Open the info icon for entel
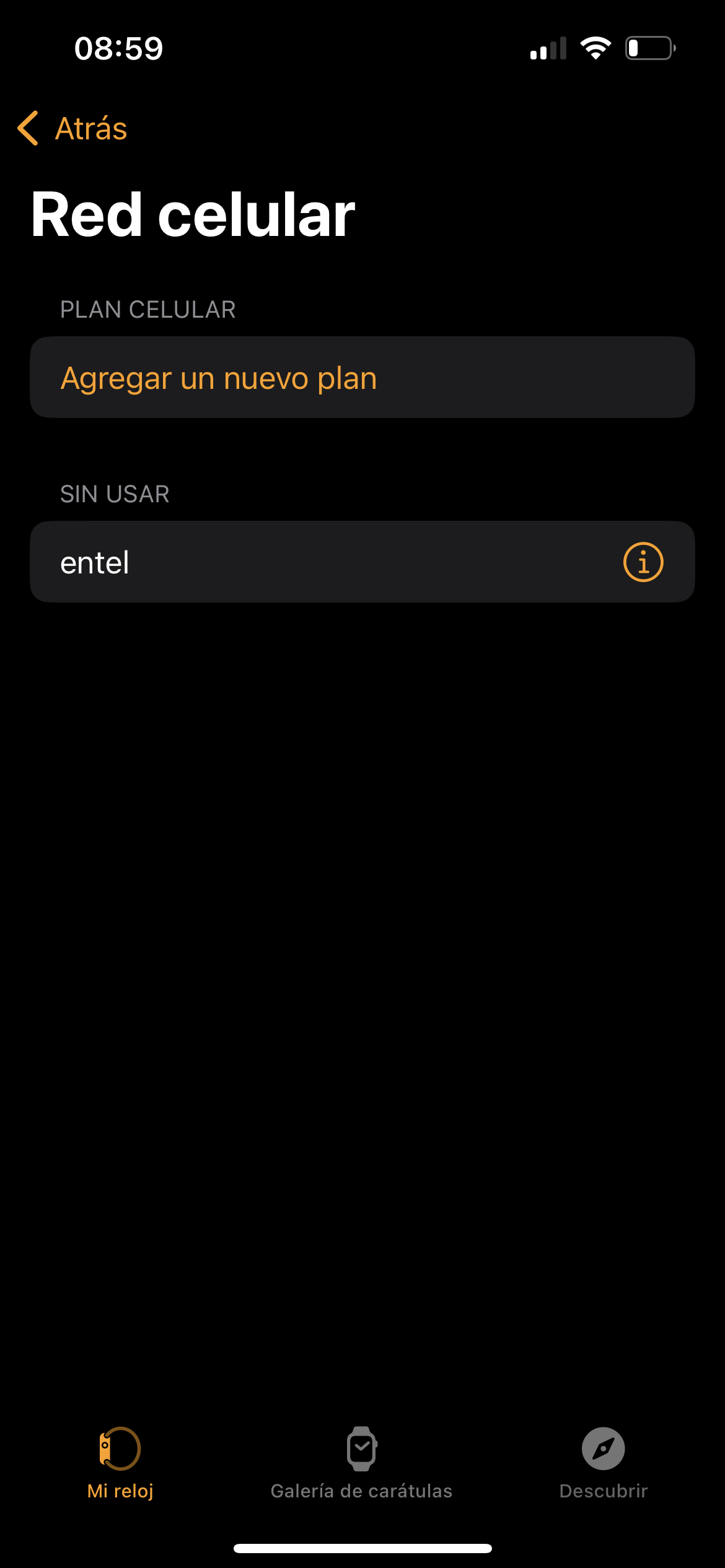This screenshot has width=725, height=1568. (x=643, y=562)
